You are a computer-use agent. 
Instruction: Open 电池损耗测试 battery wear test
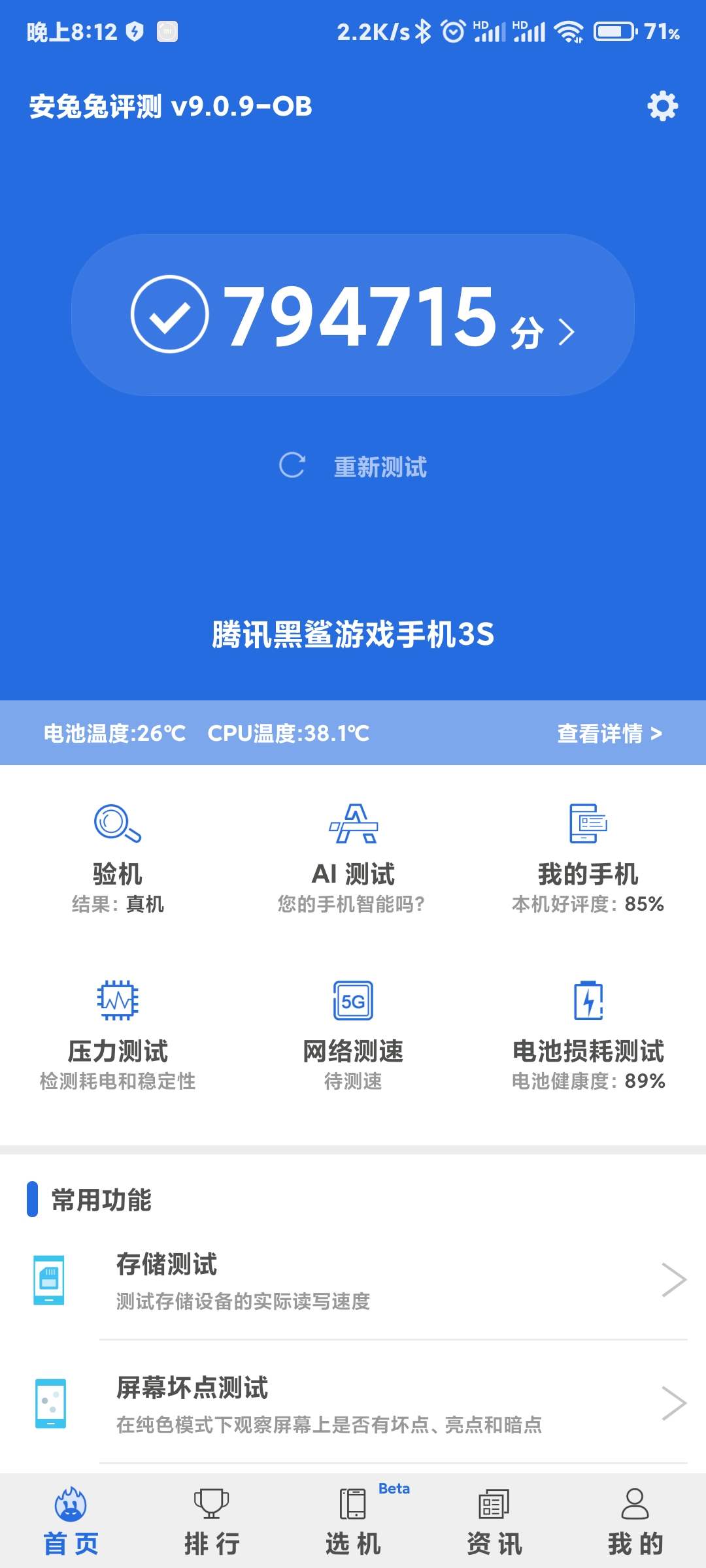tap(588, 1036)
